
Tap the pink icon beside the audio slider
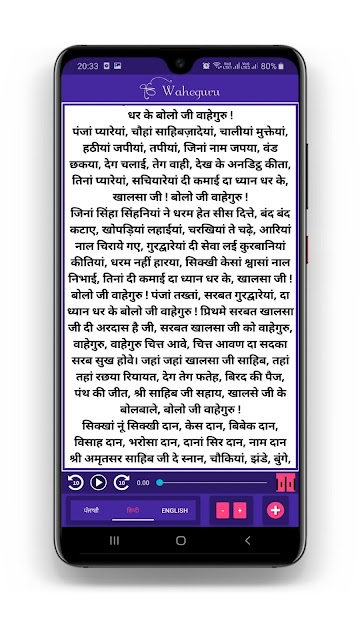285,482
